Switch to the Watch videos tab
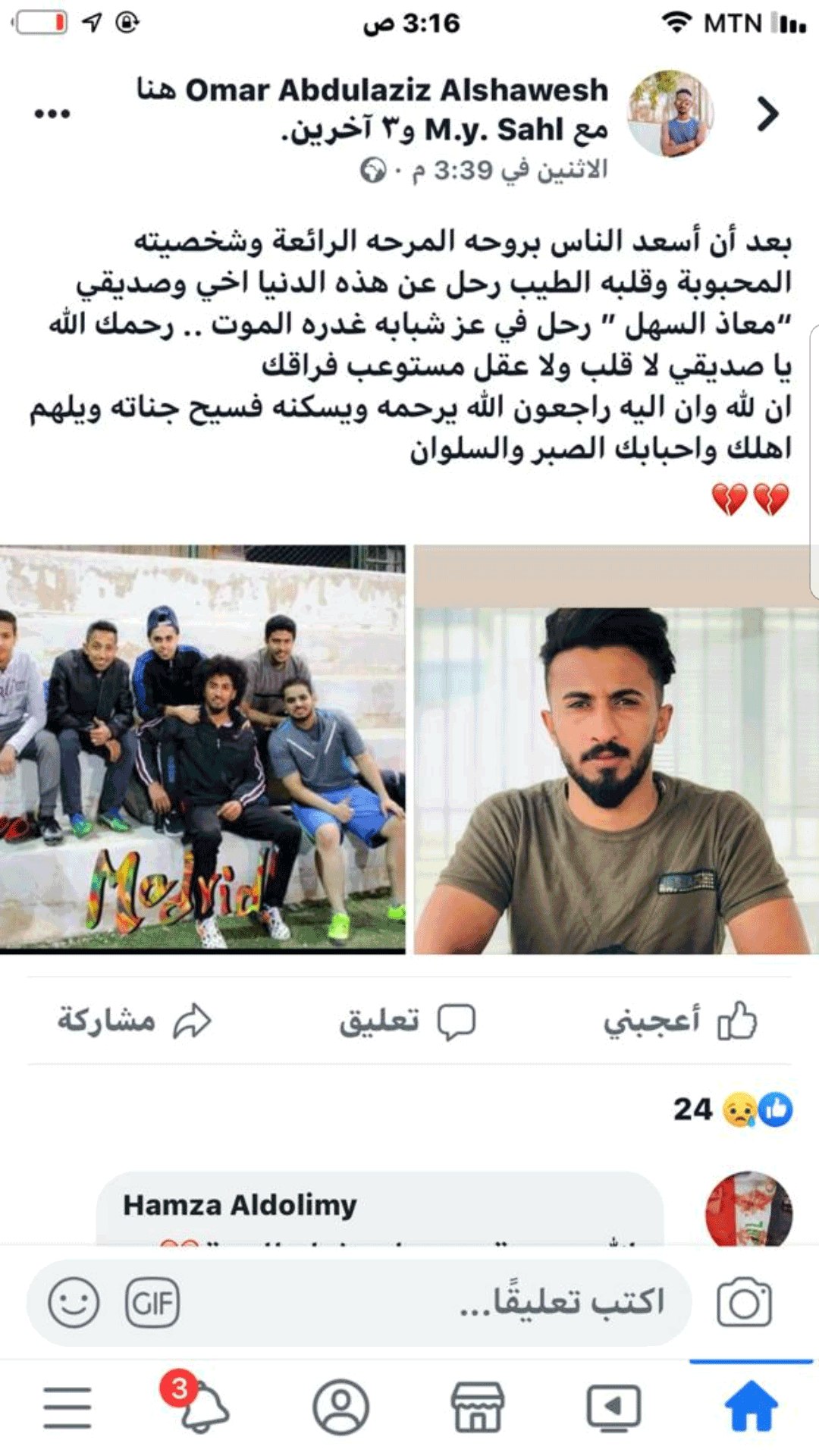Screen dimensions: 819x1456 click(614, 1407)
